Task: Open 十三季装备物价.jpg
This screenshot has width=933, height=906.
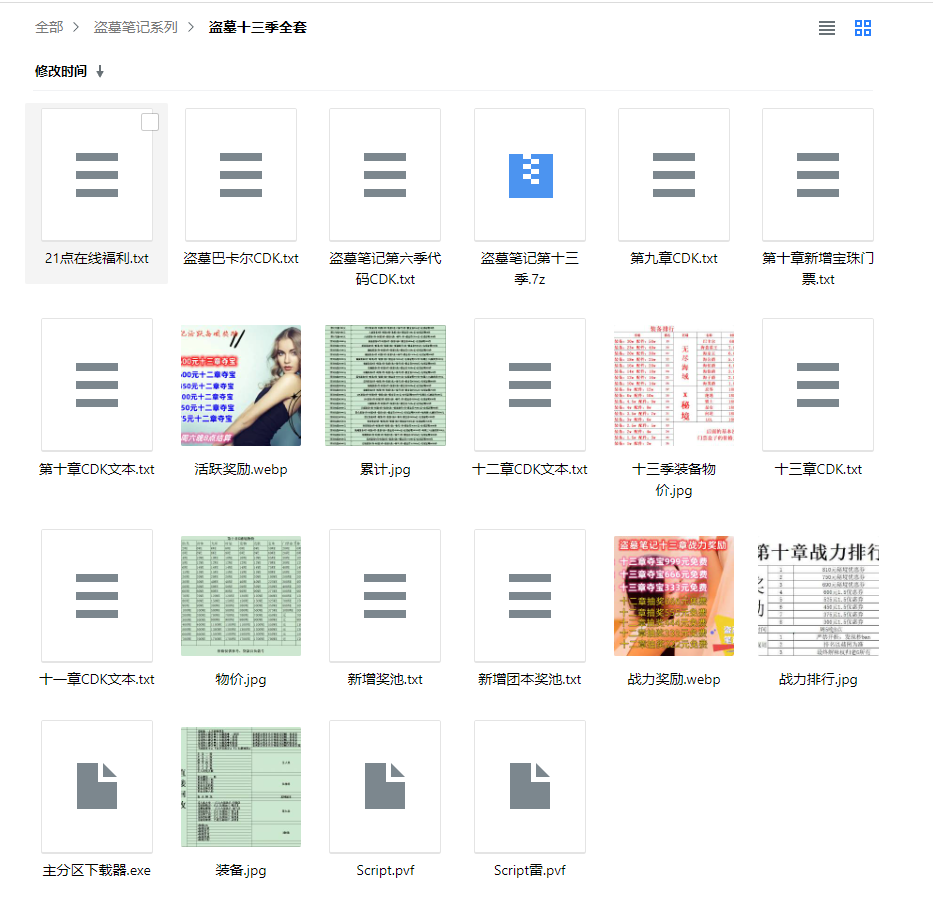Action: click(674, 385)
